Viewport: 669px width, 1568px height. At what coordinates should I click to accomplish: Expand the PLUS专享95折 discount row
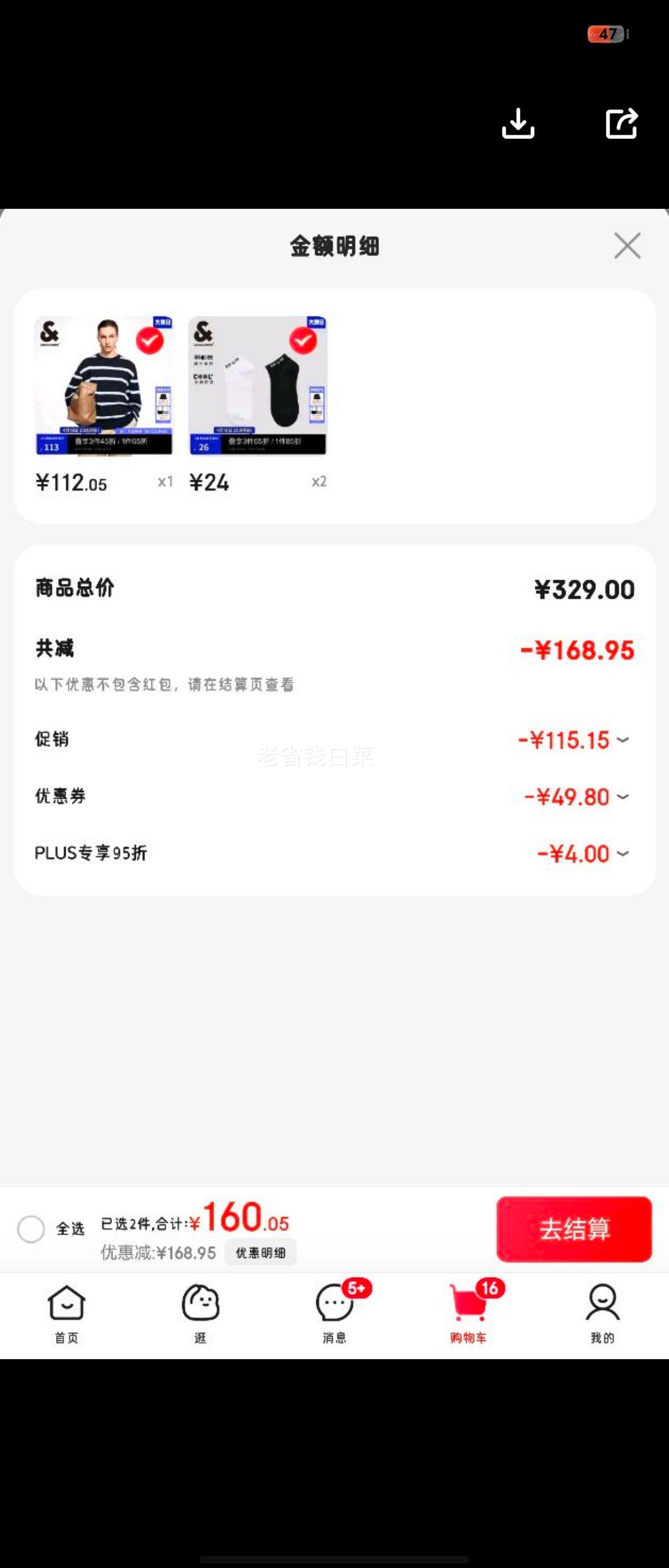[622, 854]
